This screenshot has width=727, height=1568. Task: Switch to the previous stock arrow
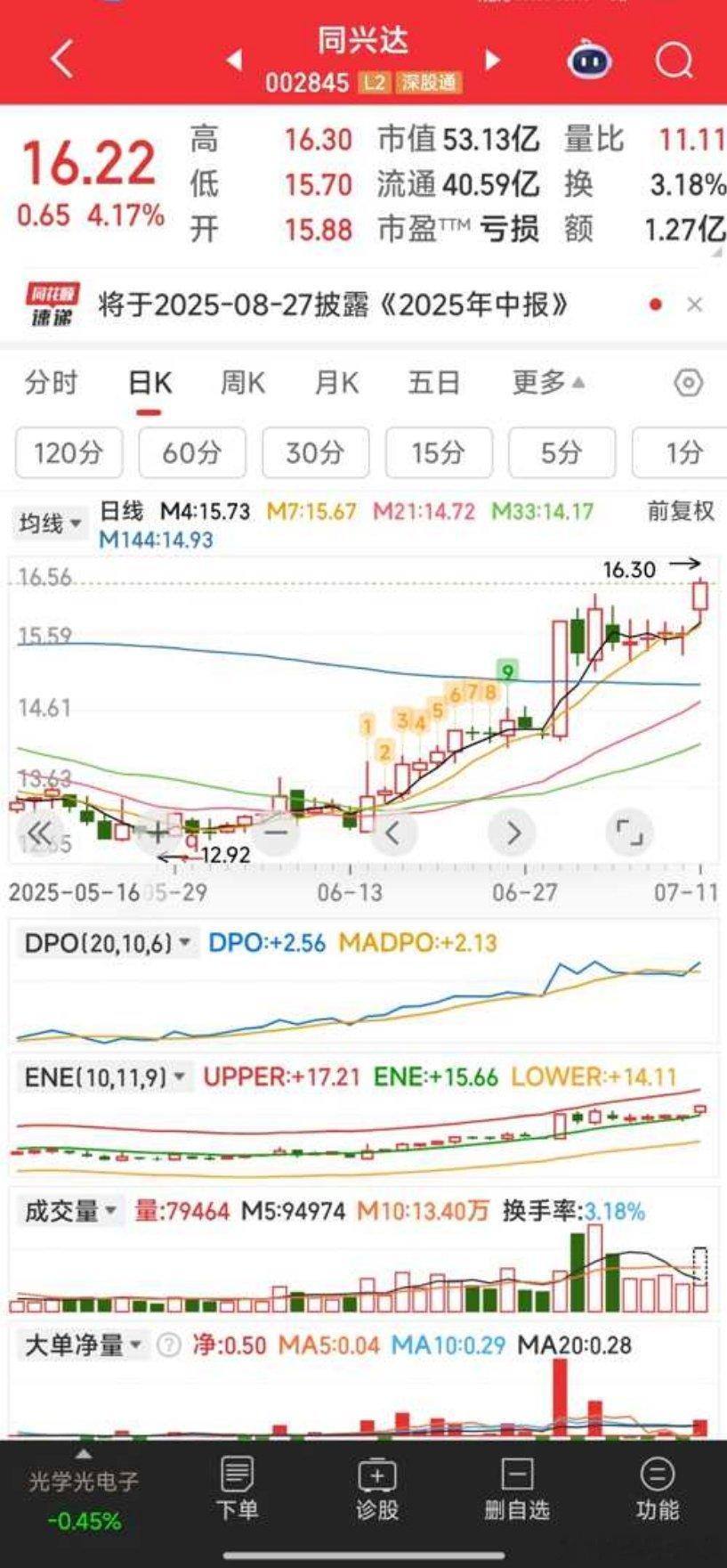click(x=234, y=60)
